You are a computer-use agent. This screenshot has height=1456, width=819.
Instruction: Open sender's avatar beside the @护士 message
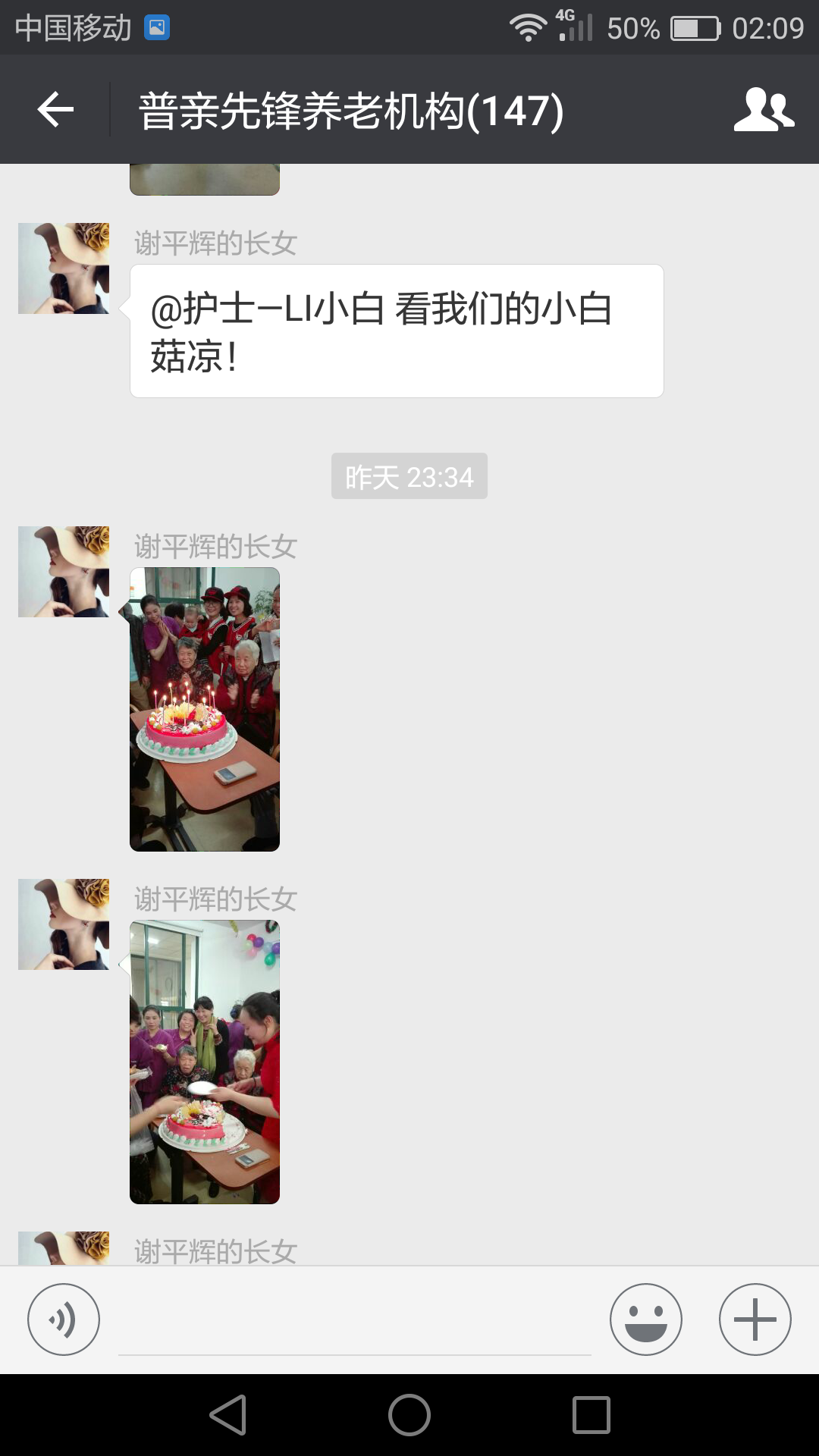tap(64, 268)
